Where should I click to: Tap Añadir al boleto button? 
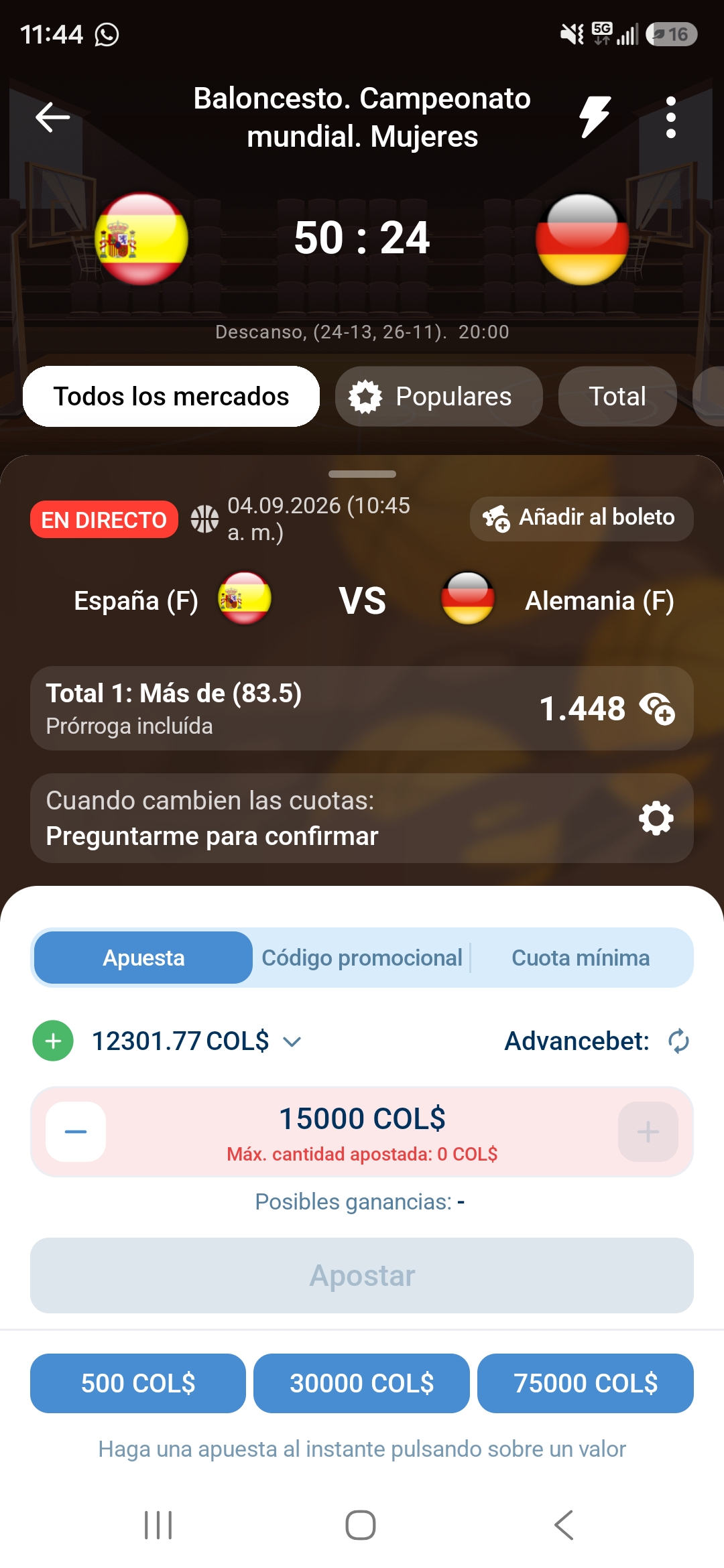(581, 519)
